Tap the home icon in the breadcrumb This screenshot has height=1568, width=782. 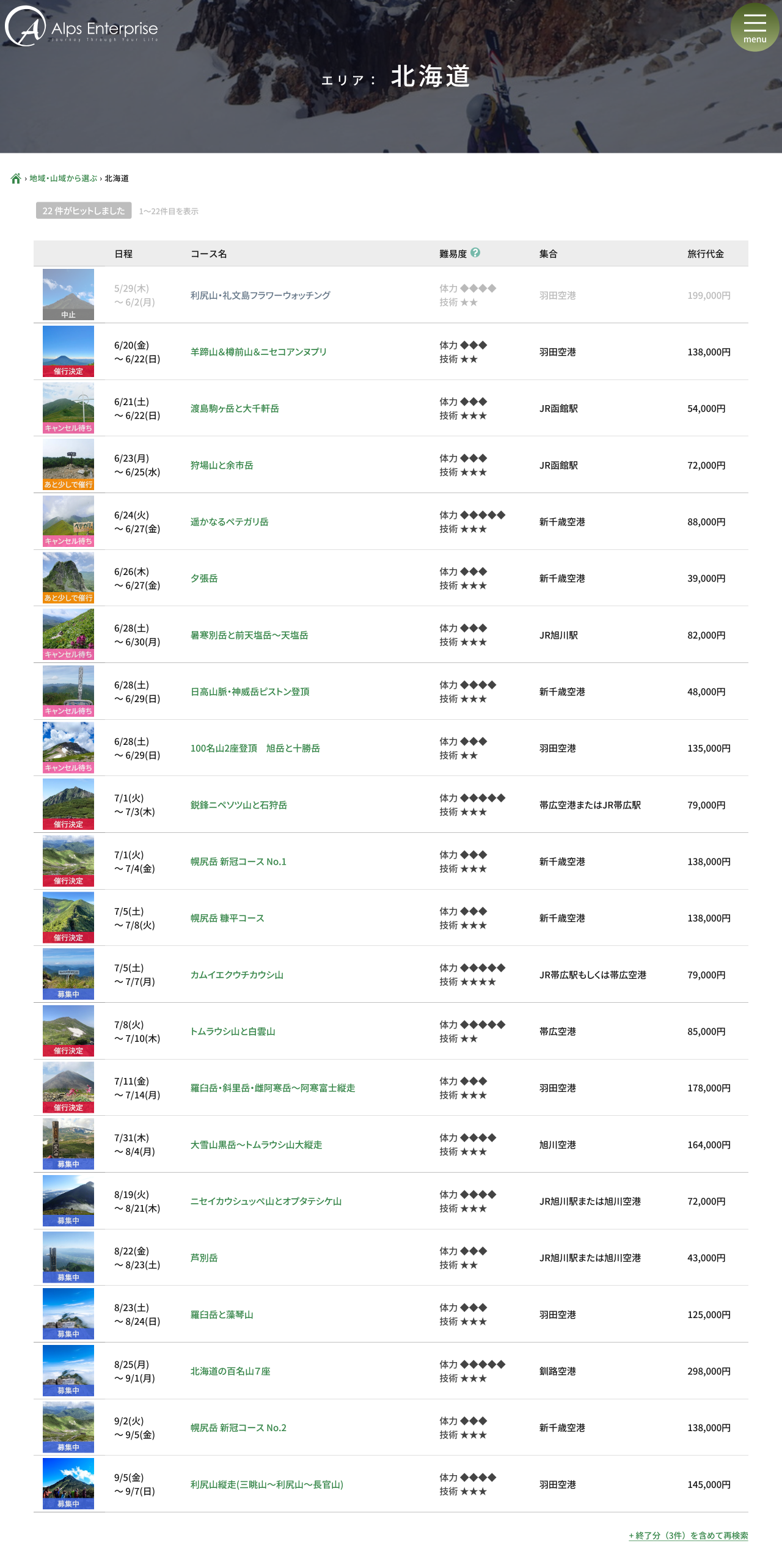point(16,178)
